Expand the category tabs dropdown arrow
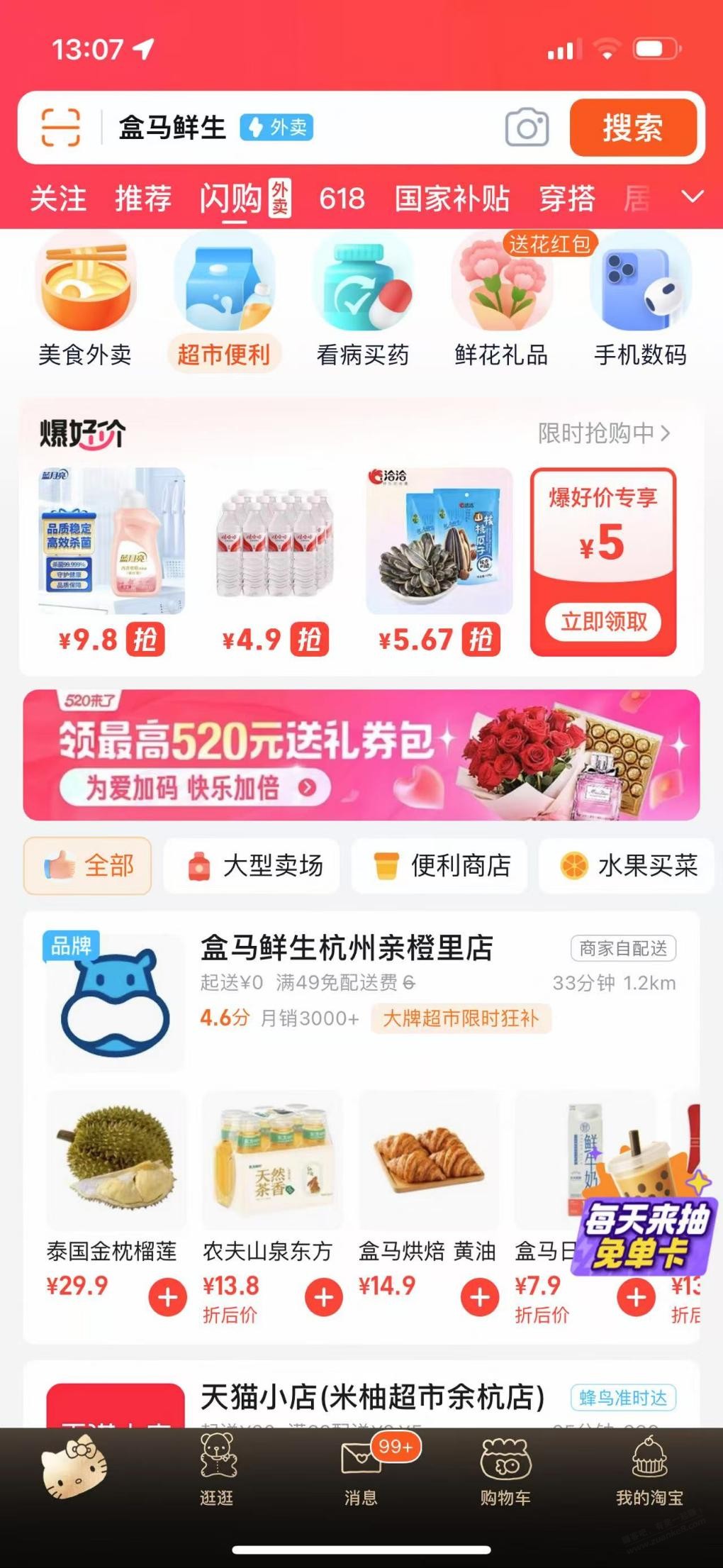 [x=693, y=197]
